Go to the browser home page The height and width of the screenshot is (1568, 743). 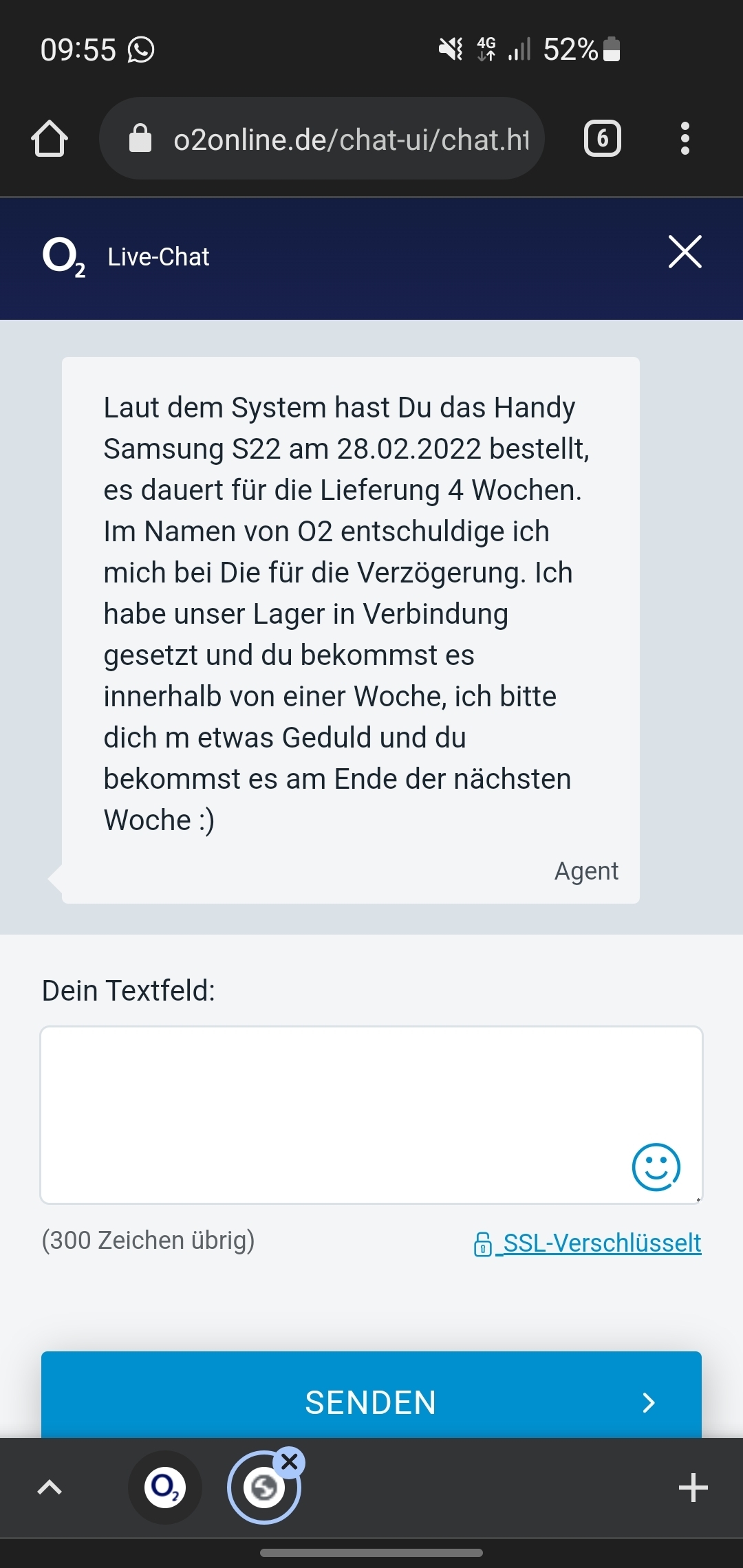(x=50, y=138)
